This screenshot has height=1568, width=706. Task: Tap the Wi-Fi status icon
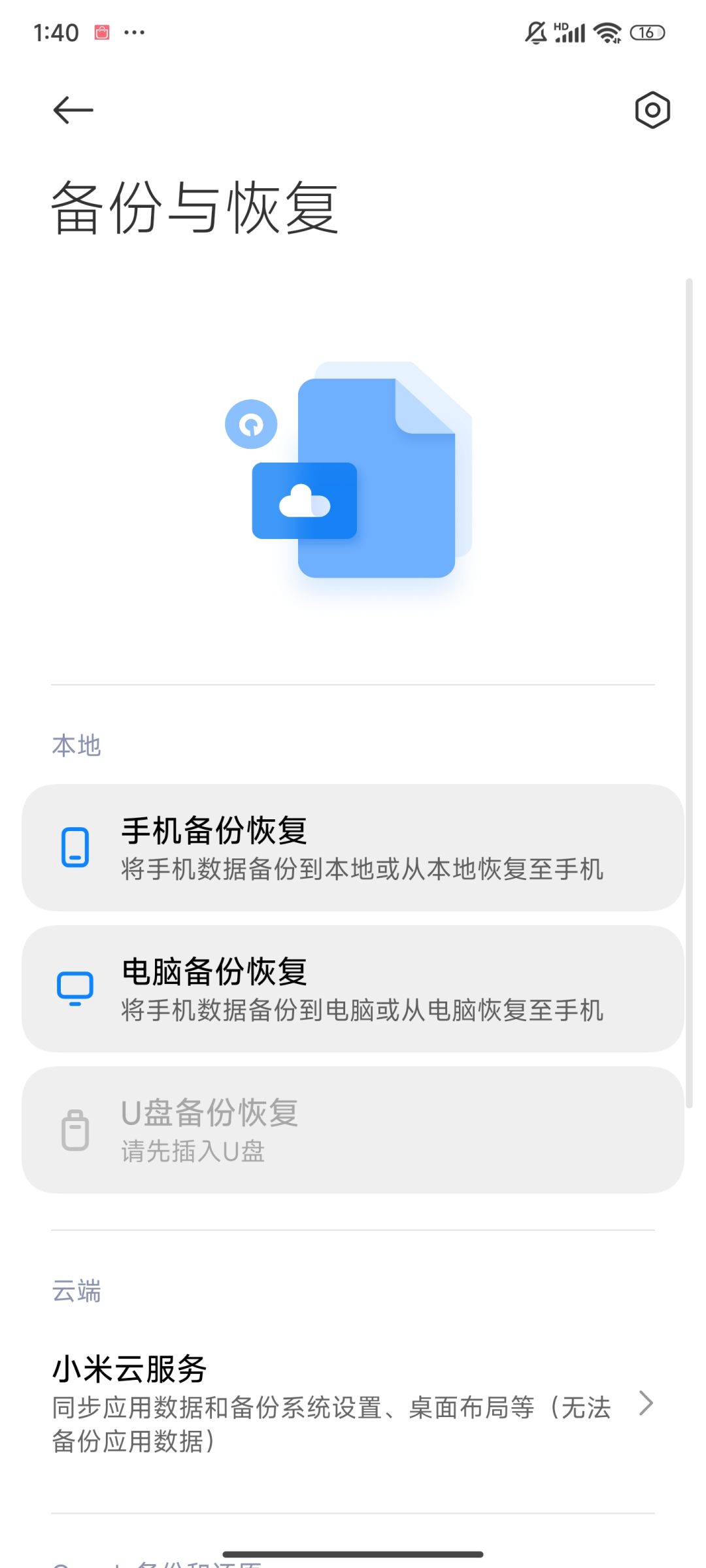pyautogui.click(x=608, y=31)
